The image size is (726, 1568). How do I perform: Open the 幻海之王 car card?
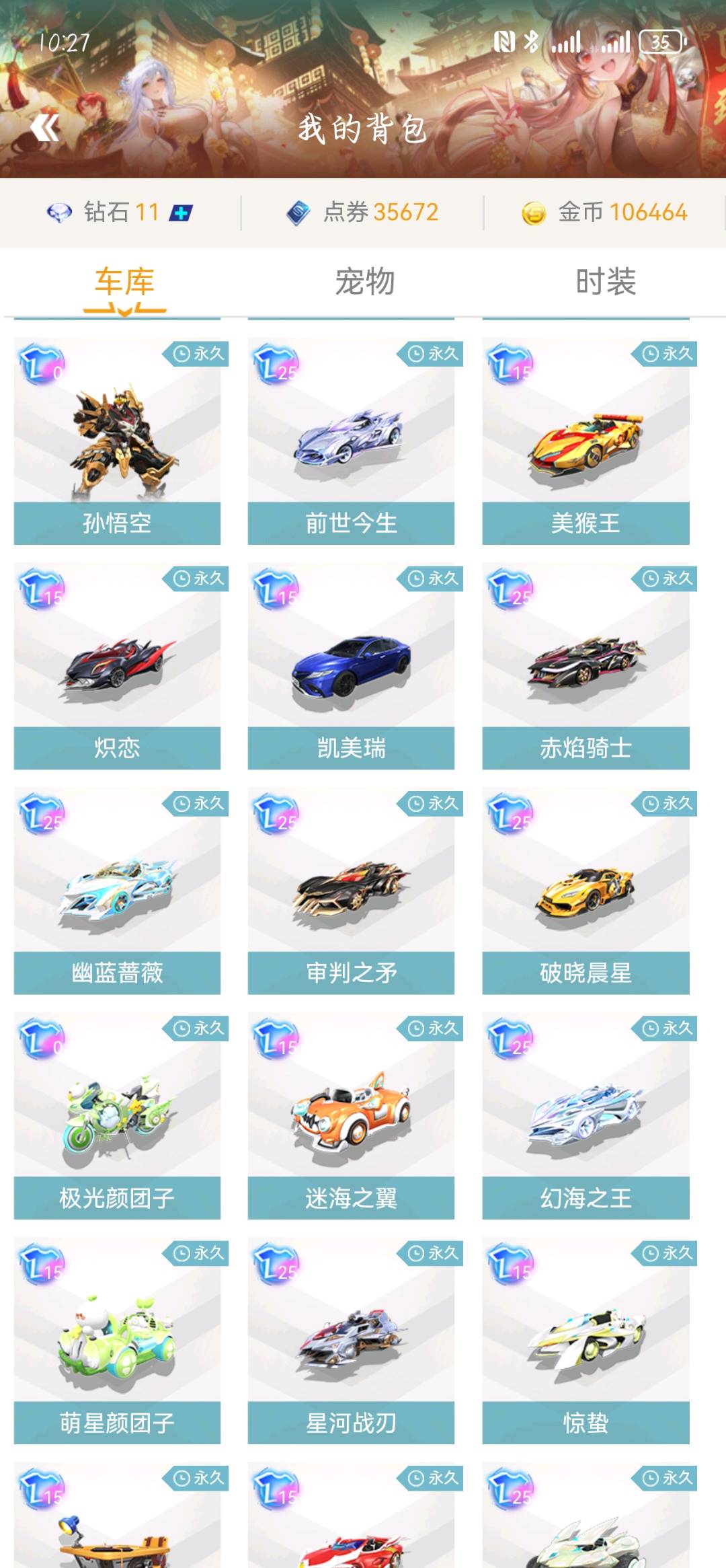(586, 1115)
